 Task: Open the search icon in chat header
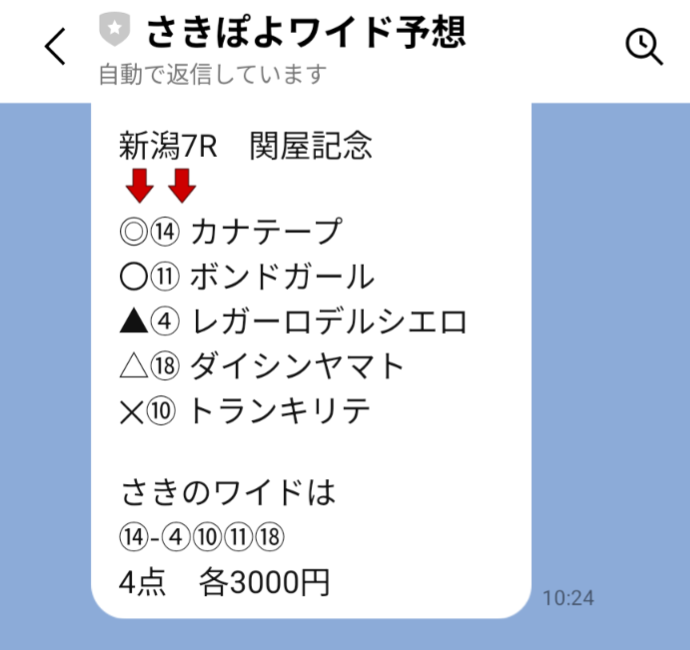click(x=643, y=47)
